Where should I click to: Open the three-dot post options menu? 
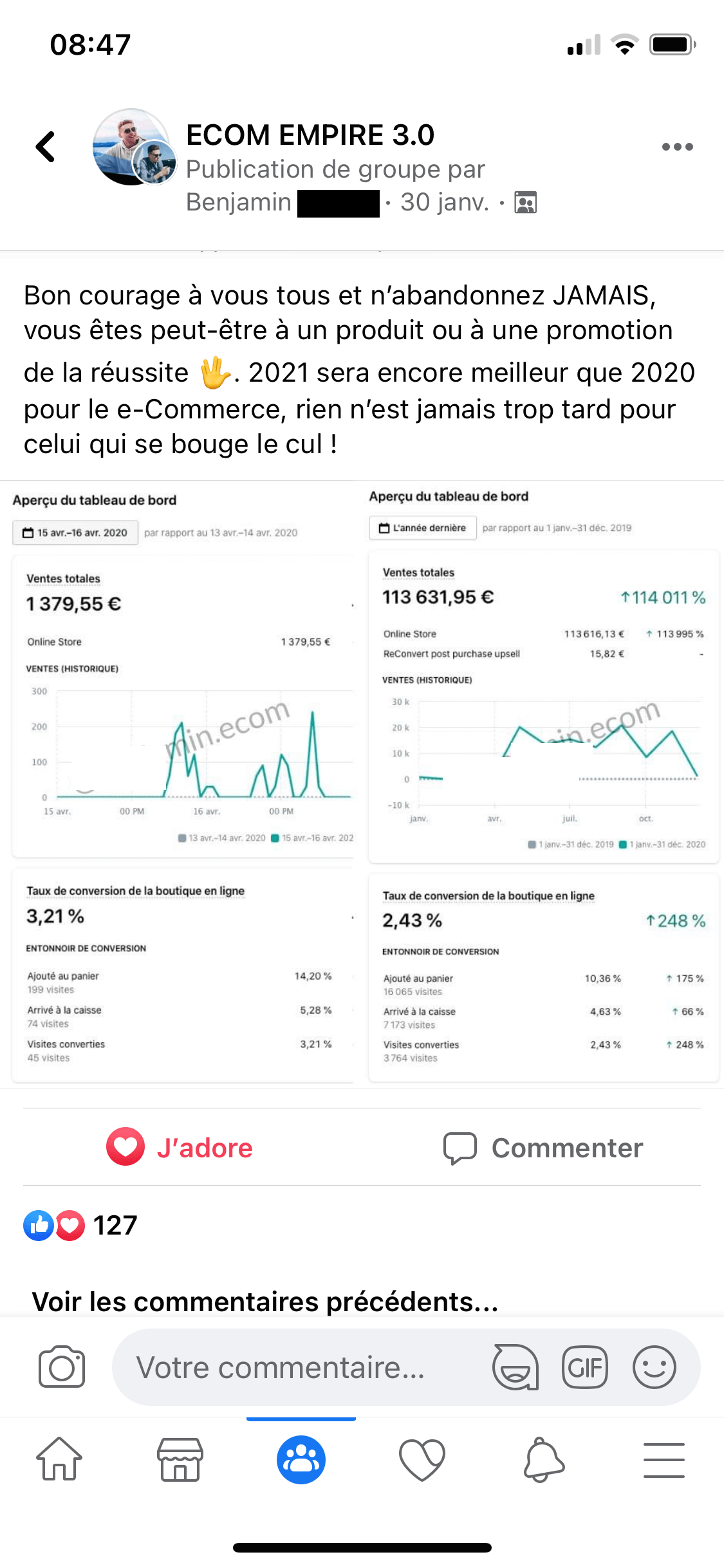tap(677, 147)
